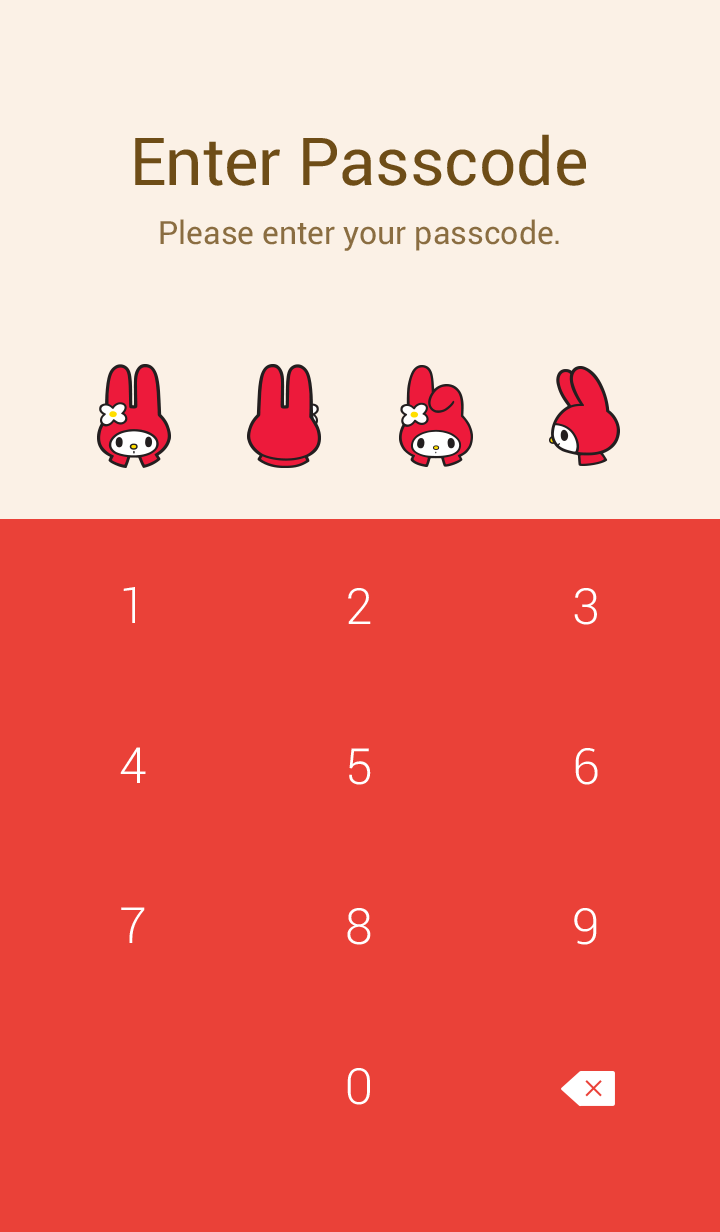The image size is (720, 1232).
Task: Enter digit 2 on the passcode keypad
Action: click(x=359, y=607)
